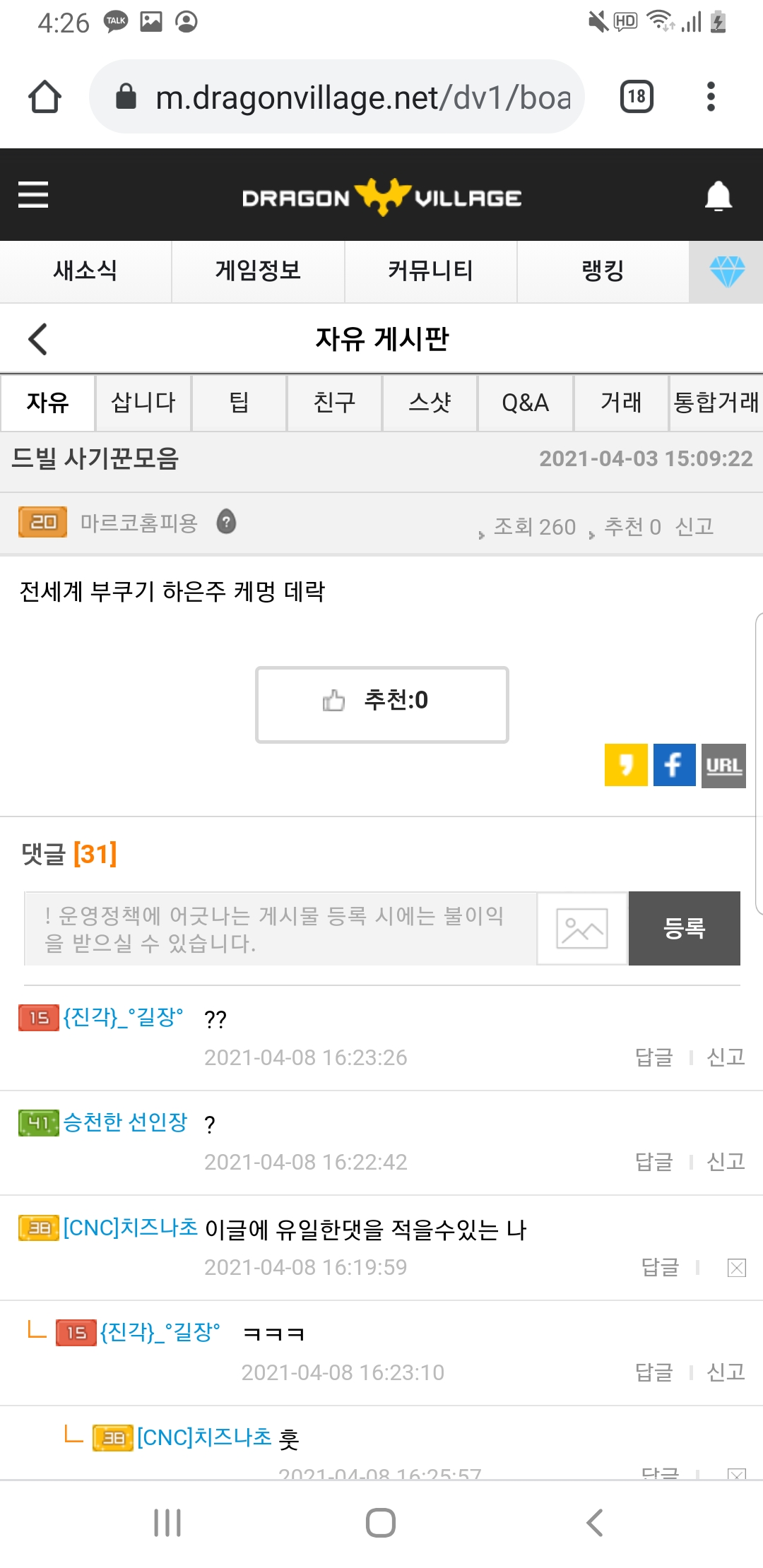The image size is (763, 1568).
Task: Open the browser overflow menu
Action: click(711, 97)
